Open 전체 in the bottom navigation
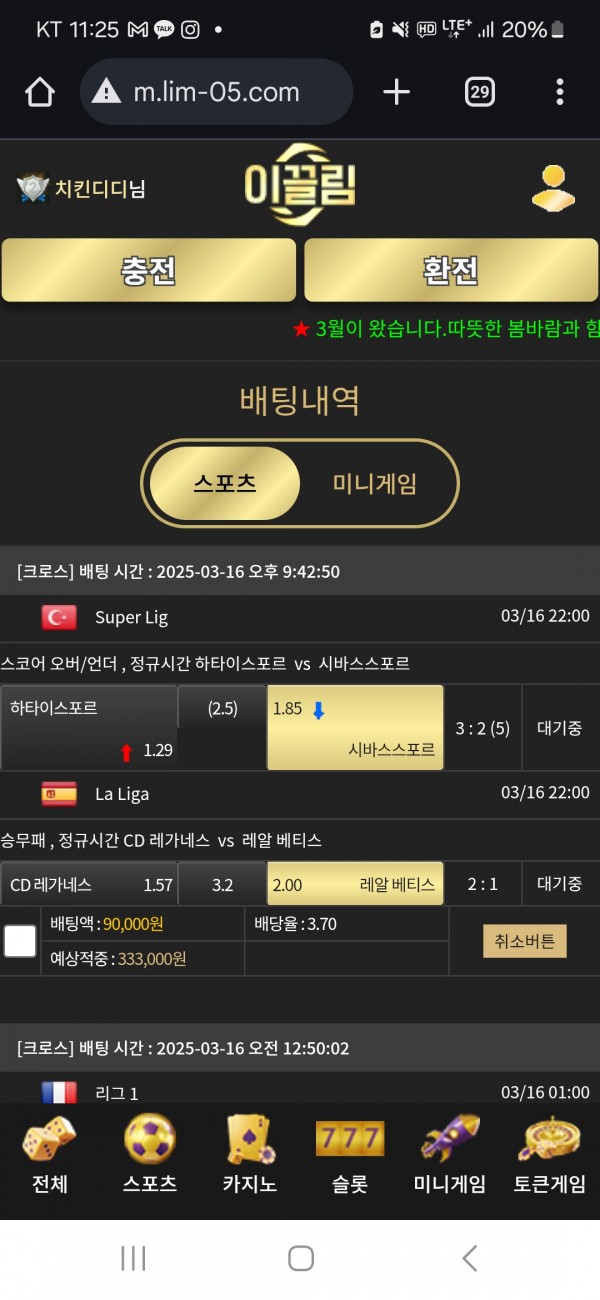The height and width of the screenshot is (1300, 600). point(50,1155)
